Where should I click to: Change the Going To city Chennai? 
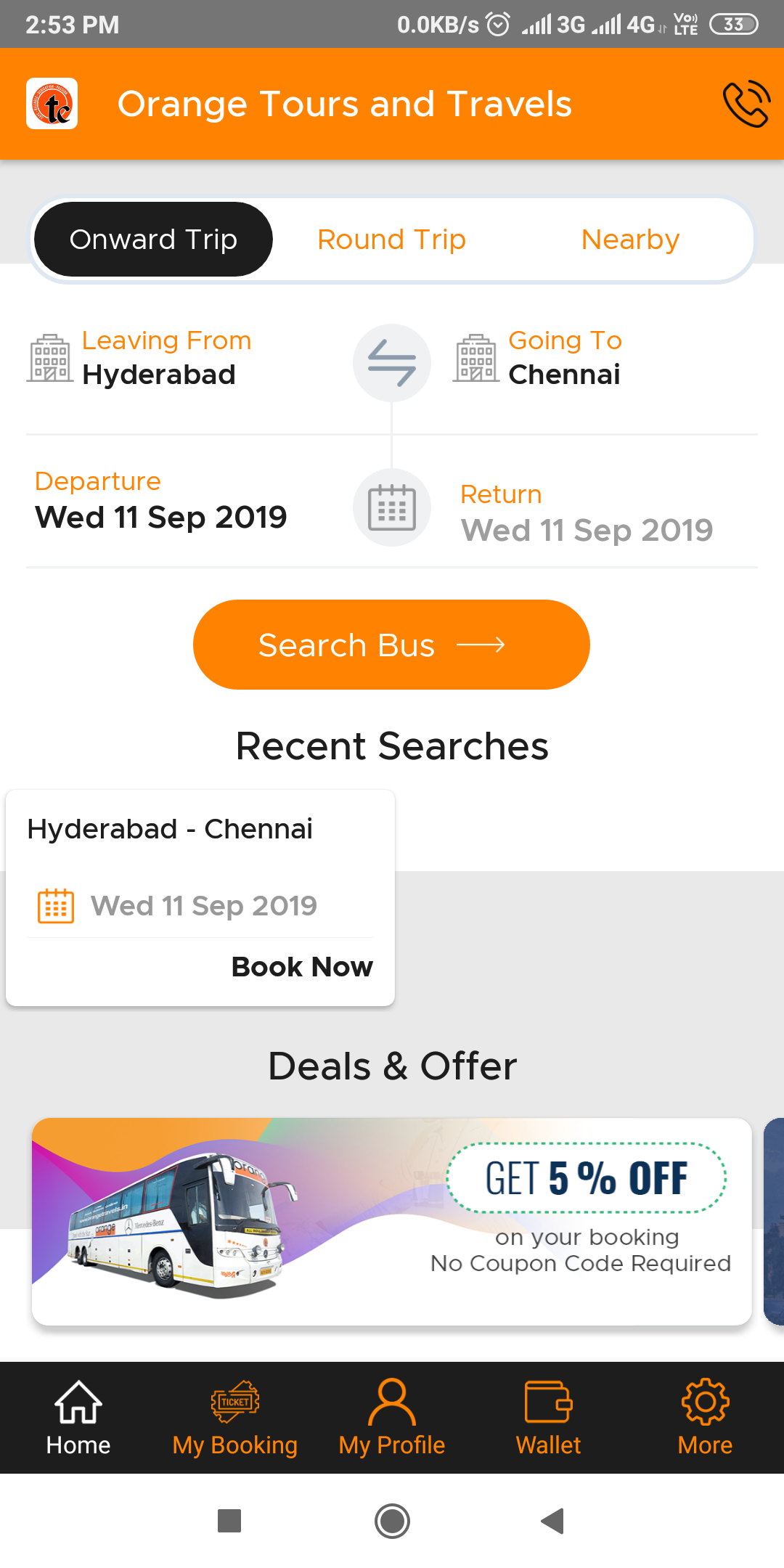[x=564, y=375]
